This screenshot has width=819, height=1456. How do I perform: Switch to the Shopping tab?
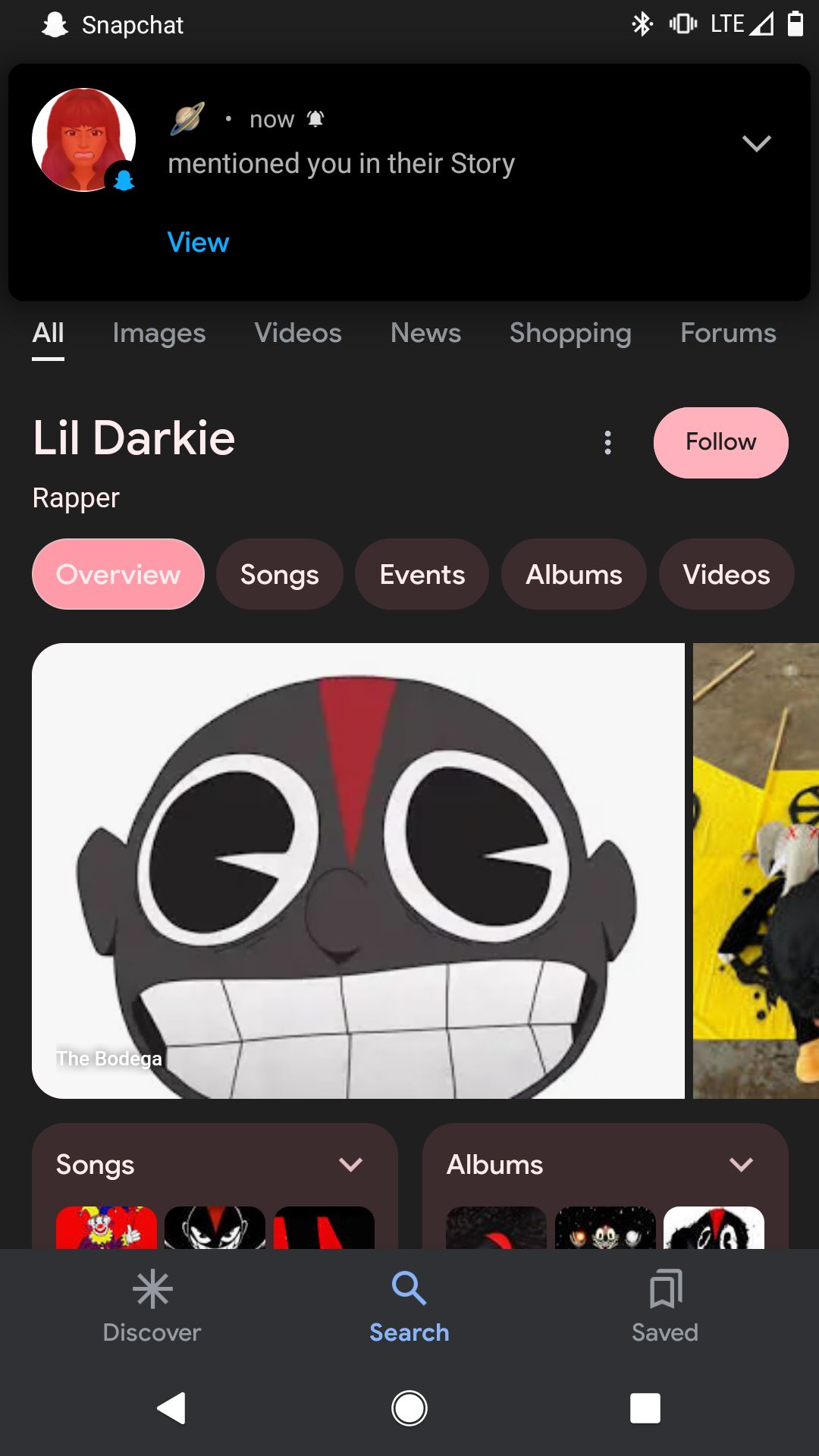570,334
